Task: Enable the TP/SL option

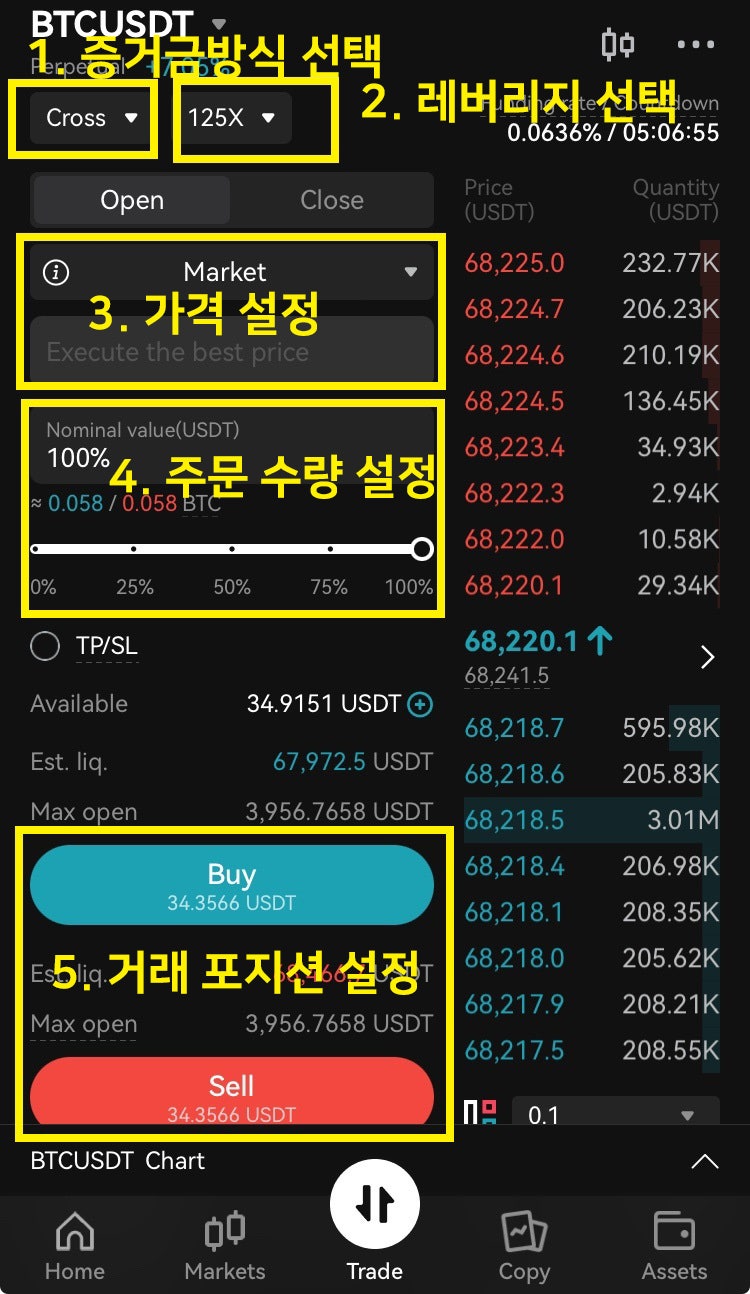Action: [44, 646]
